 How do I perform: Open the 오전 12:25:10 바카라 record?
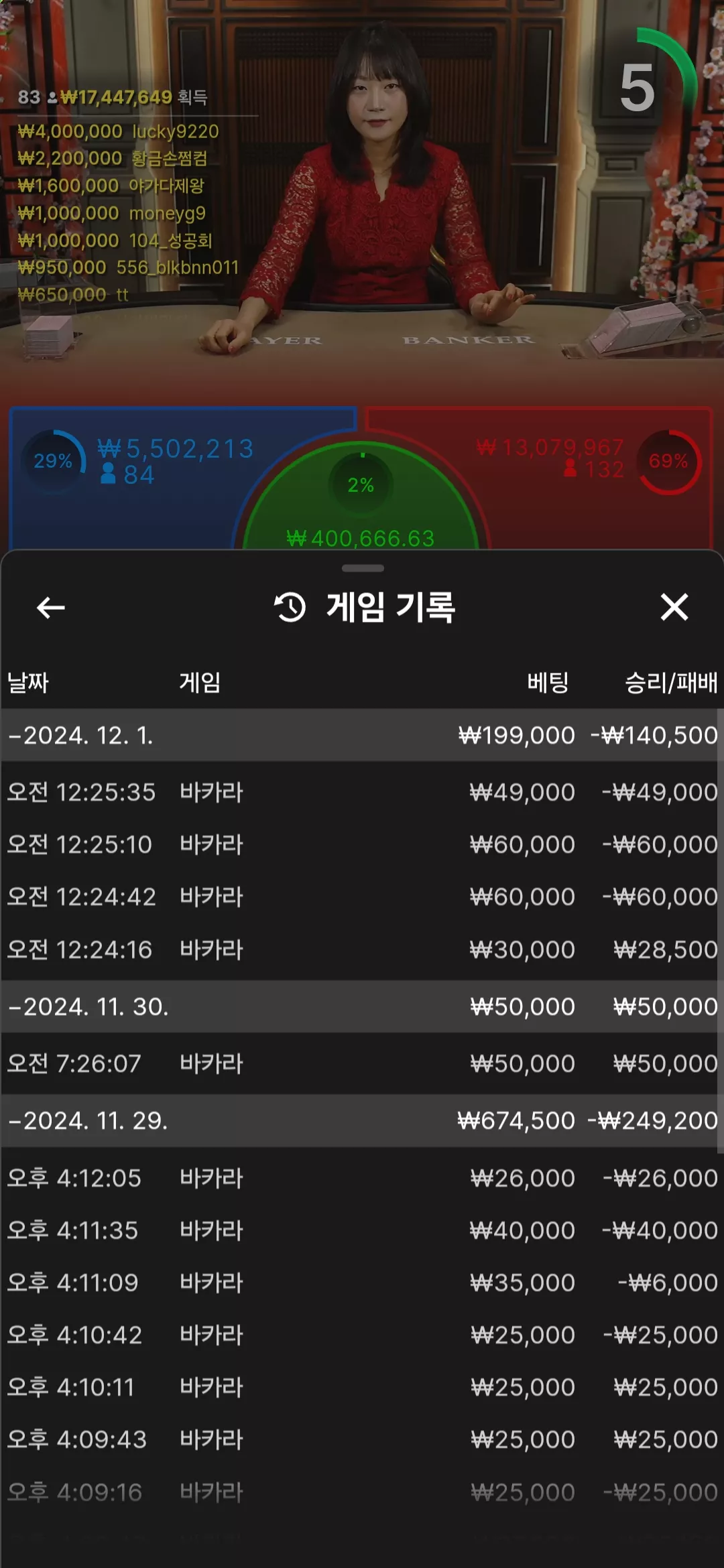point(362,844)
